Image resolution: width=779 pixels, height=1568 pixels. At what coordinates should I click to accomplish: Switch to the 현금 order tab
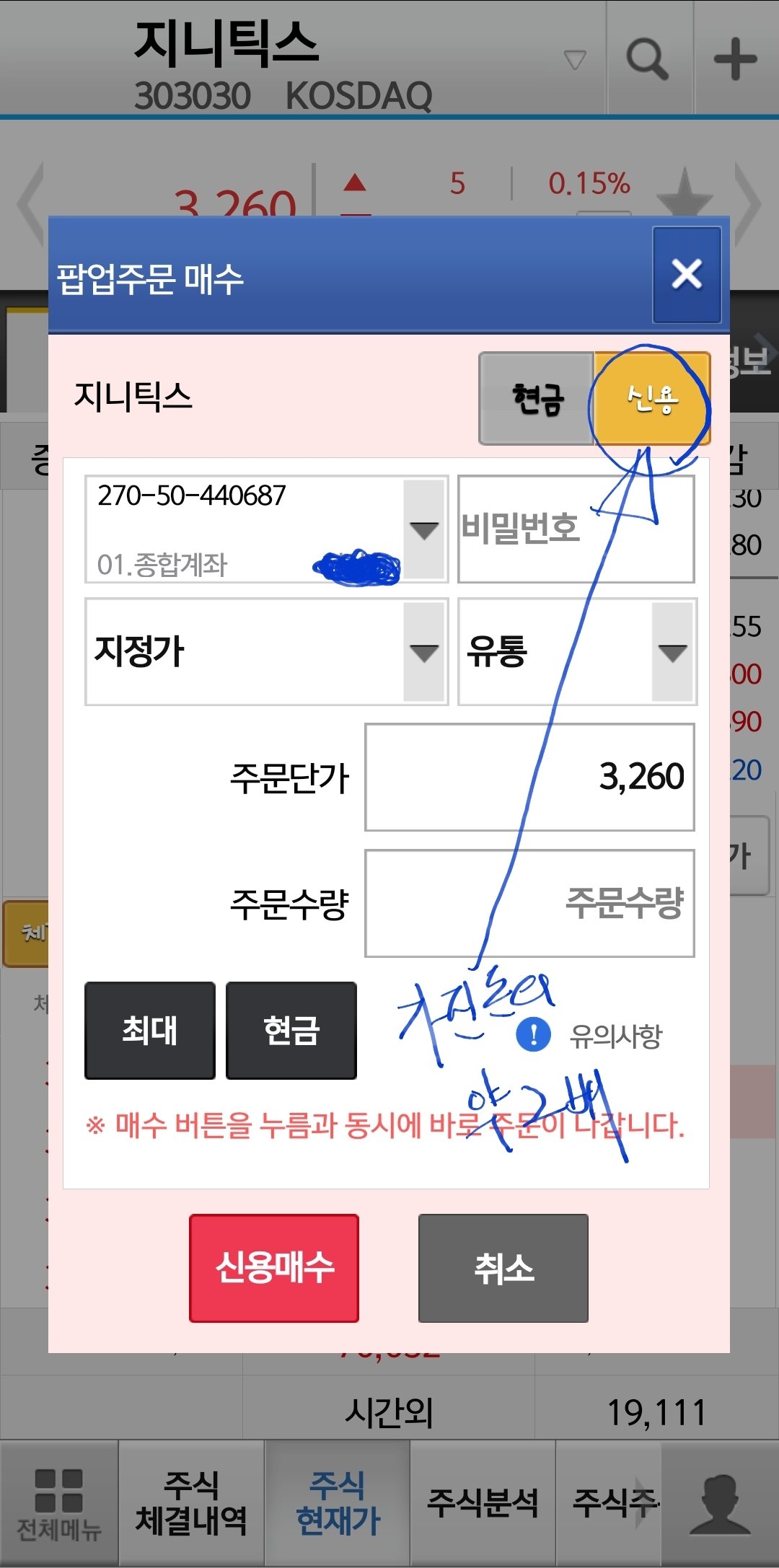point(537,398)
